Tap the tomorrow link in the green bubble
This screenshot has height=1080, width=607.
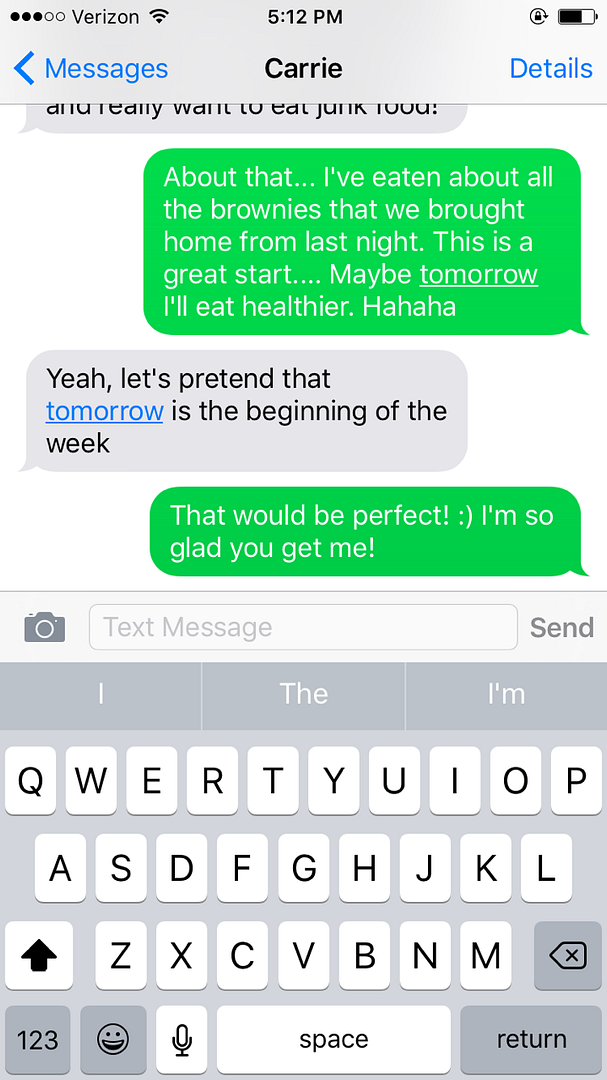479,274
